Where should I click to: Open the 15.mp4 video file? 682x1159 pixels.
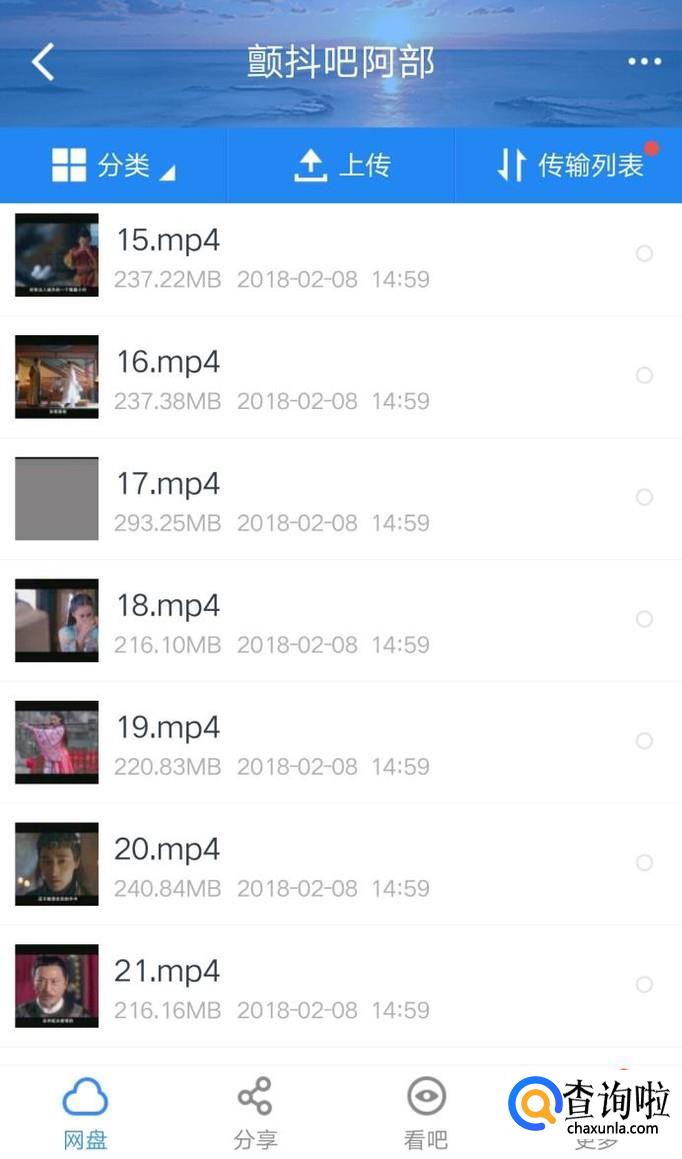pos(168,241)
